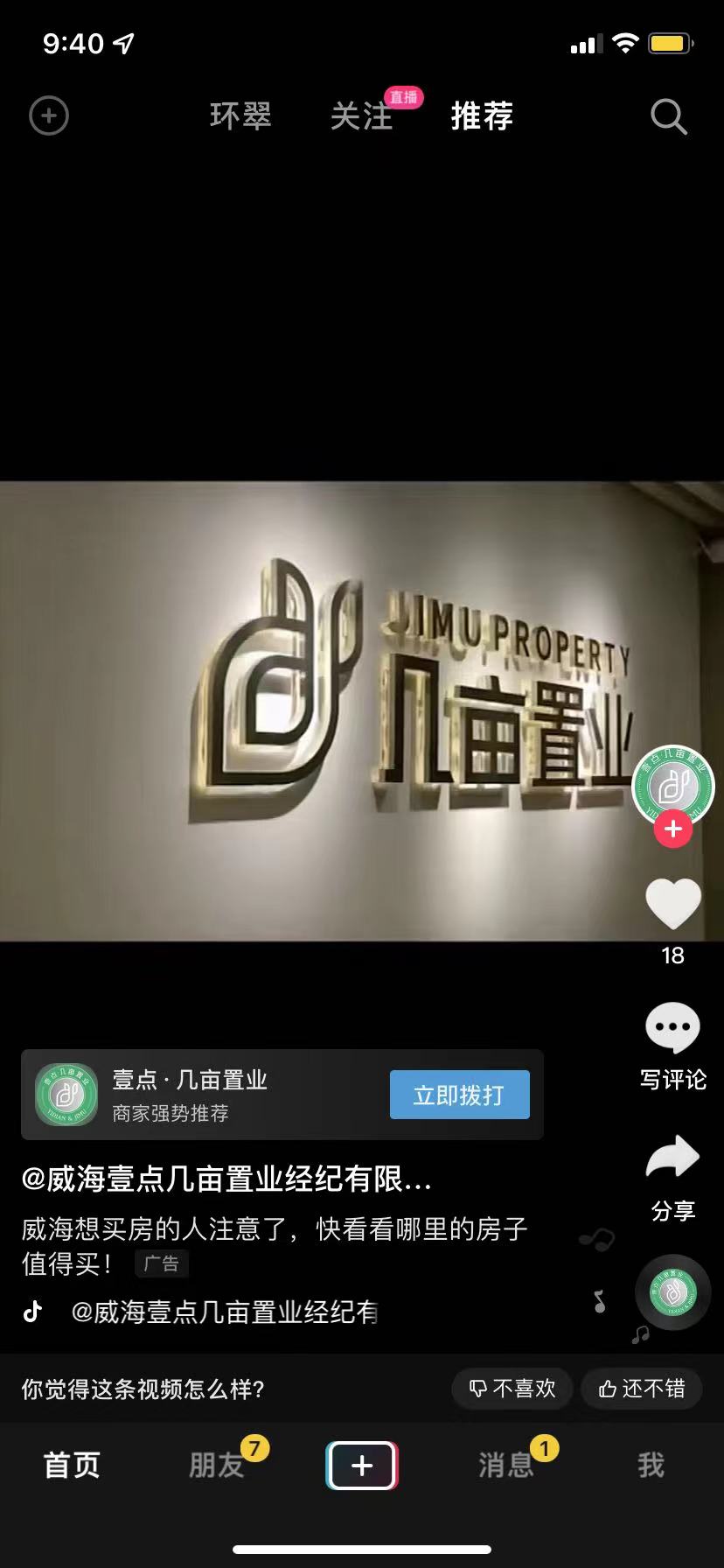Tap the 不喜欢 dislike button
The image size is (724, 1568).
coord(512,1389)
